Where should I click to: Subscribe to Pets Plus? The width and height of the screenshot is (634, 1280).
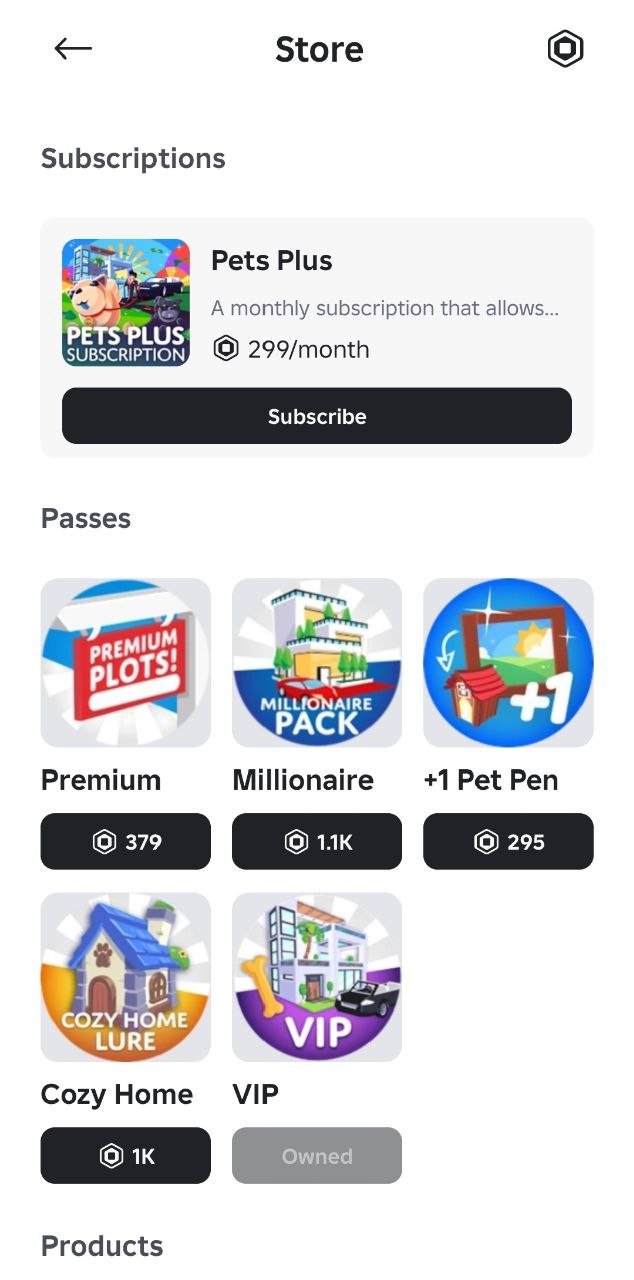coord(317,416)
